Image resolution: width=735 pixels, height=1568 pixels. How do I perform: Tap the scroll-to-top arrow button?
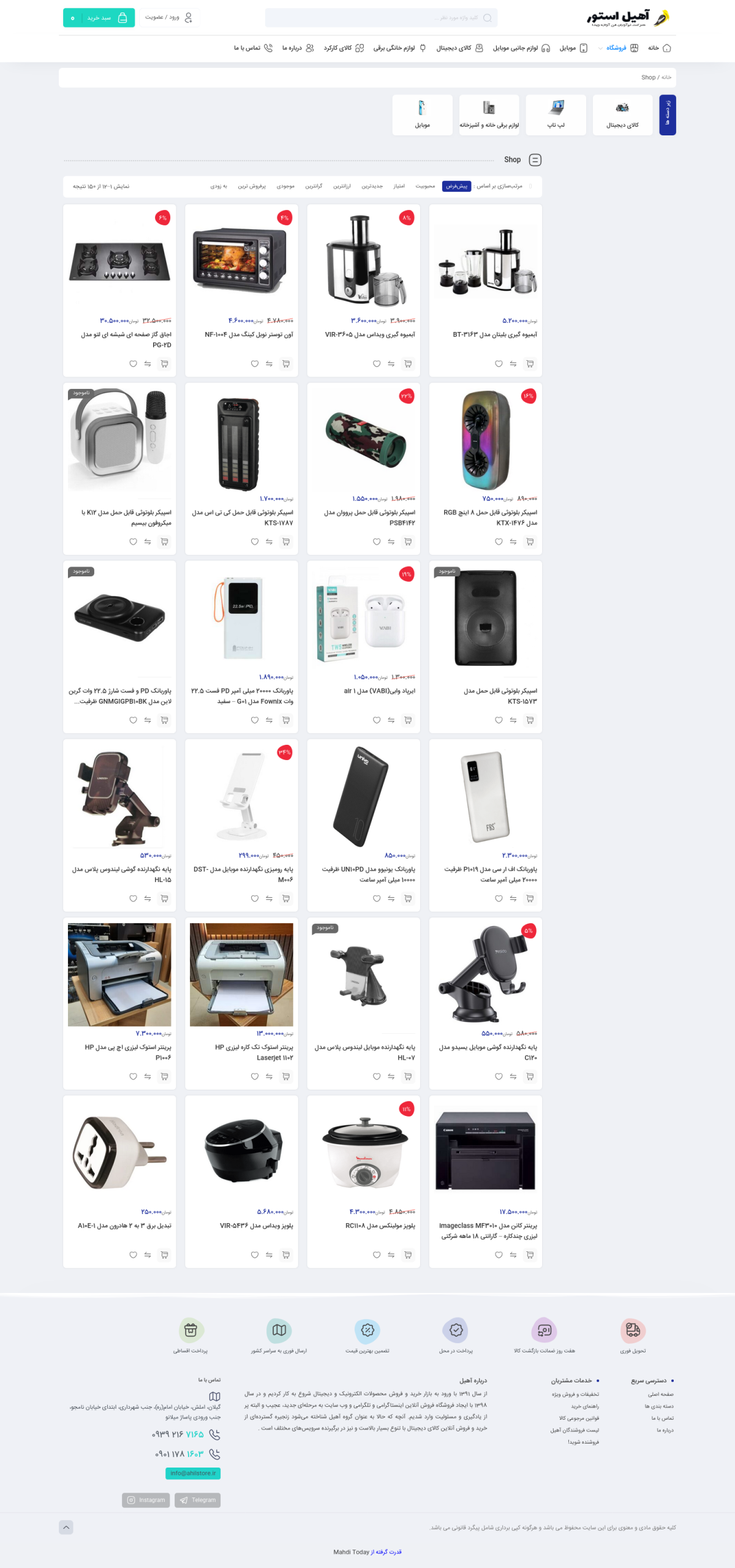66,1527
